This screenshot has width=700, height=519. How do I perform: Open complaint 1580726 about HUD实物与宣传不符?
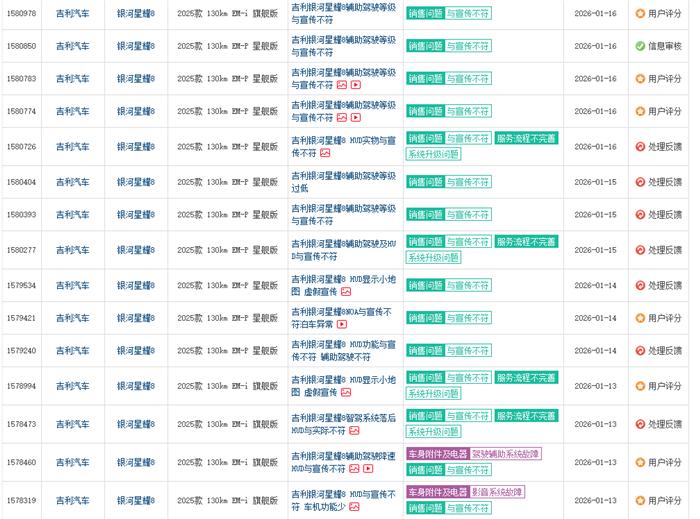tap(343, 138)
